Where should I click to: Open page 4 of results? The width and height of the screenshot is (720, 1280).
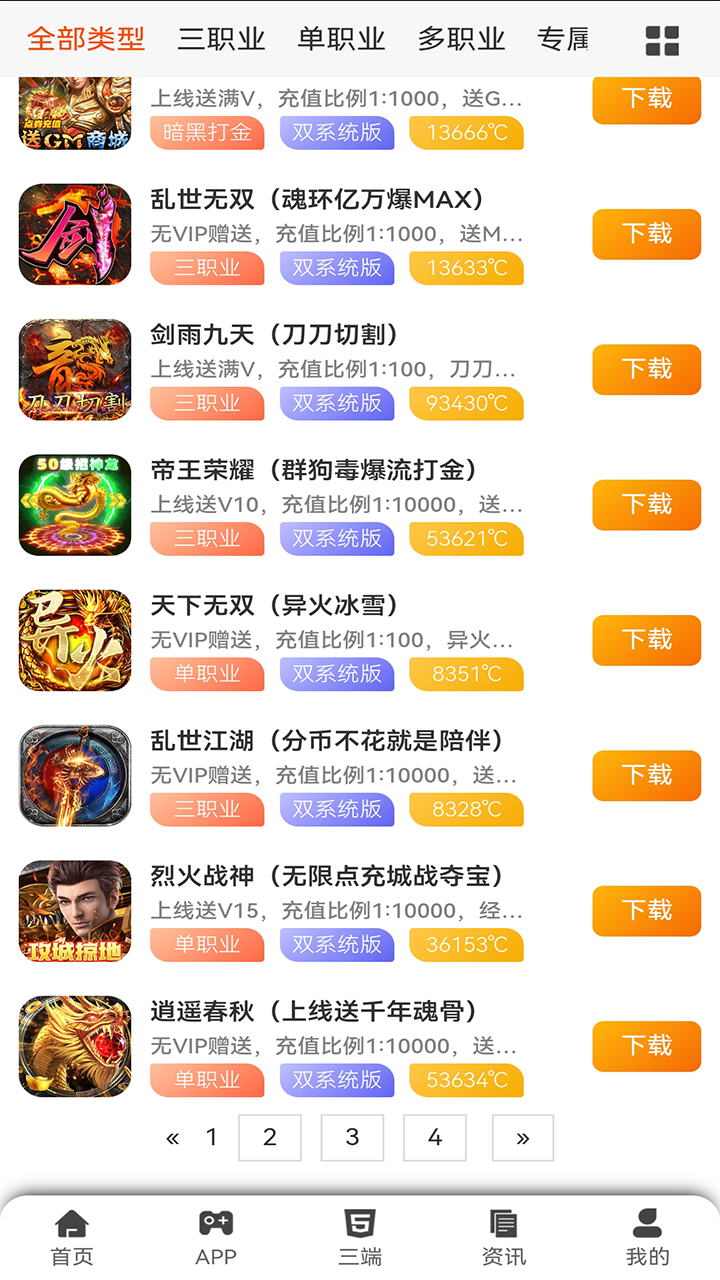click(434, 1137)
